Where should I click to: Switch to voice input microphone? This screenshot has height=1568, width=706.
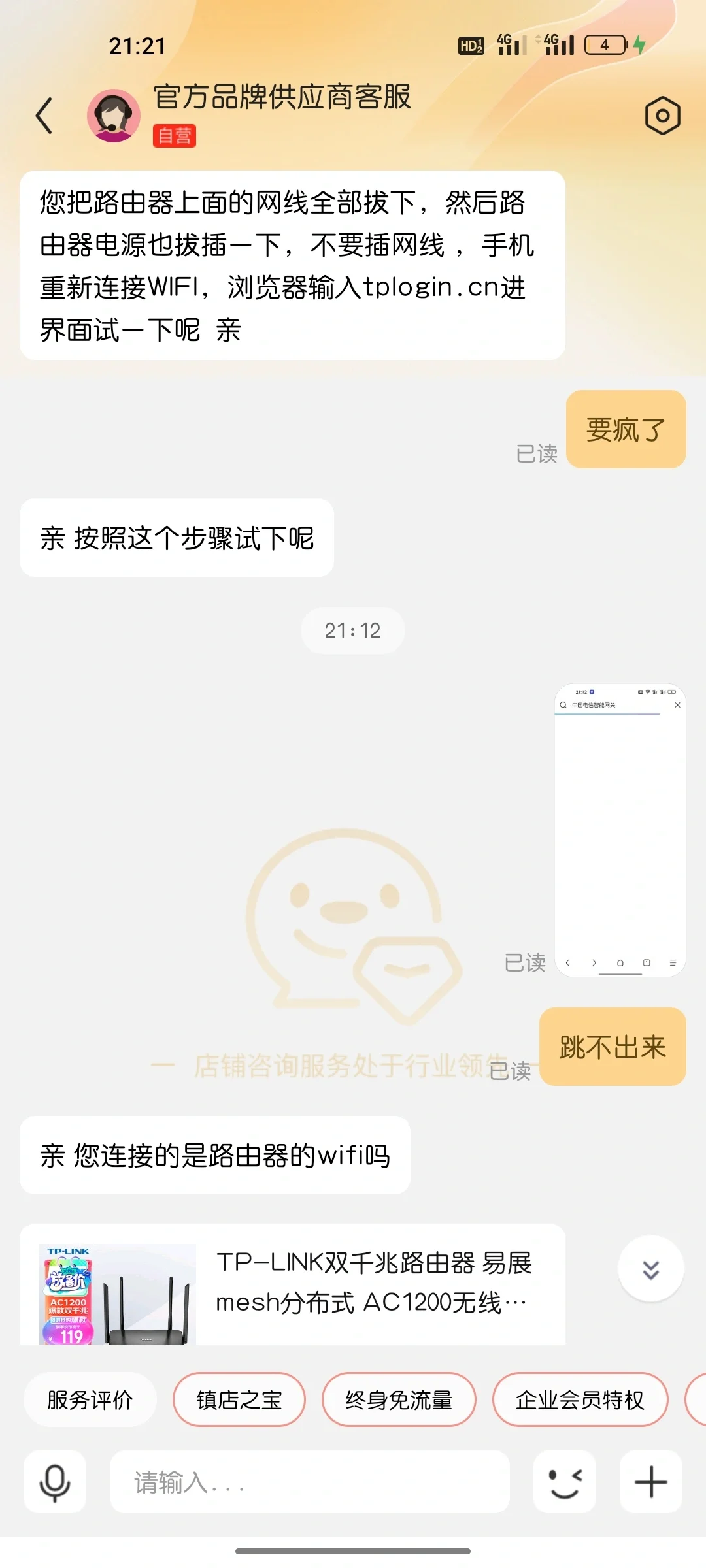tap(55, 1482)
